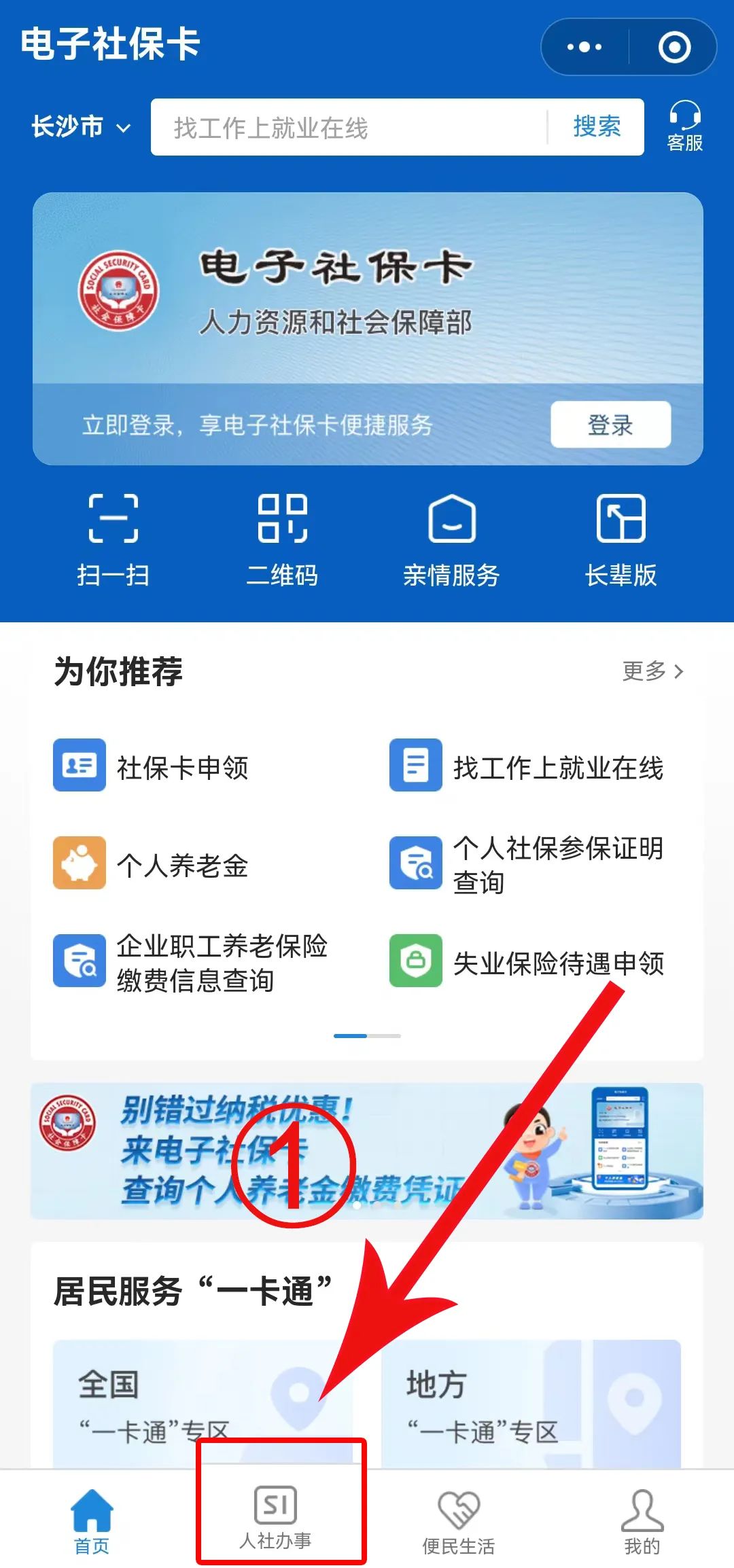The image size is (734, 1568).
Task: Open the mini program more-options menu
Action: click(584, 47)
